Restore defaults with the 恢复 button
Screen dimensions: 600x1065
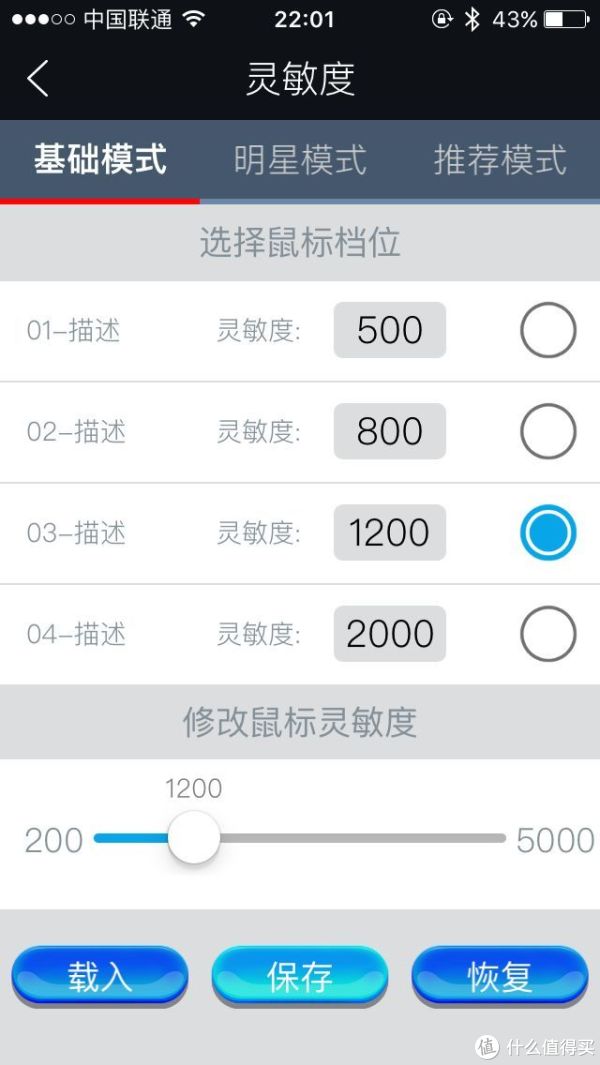500,975
